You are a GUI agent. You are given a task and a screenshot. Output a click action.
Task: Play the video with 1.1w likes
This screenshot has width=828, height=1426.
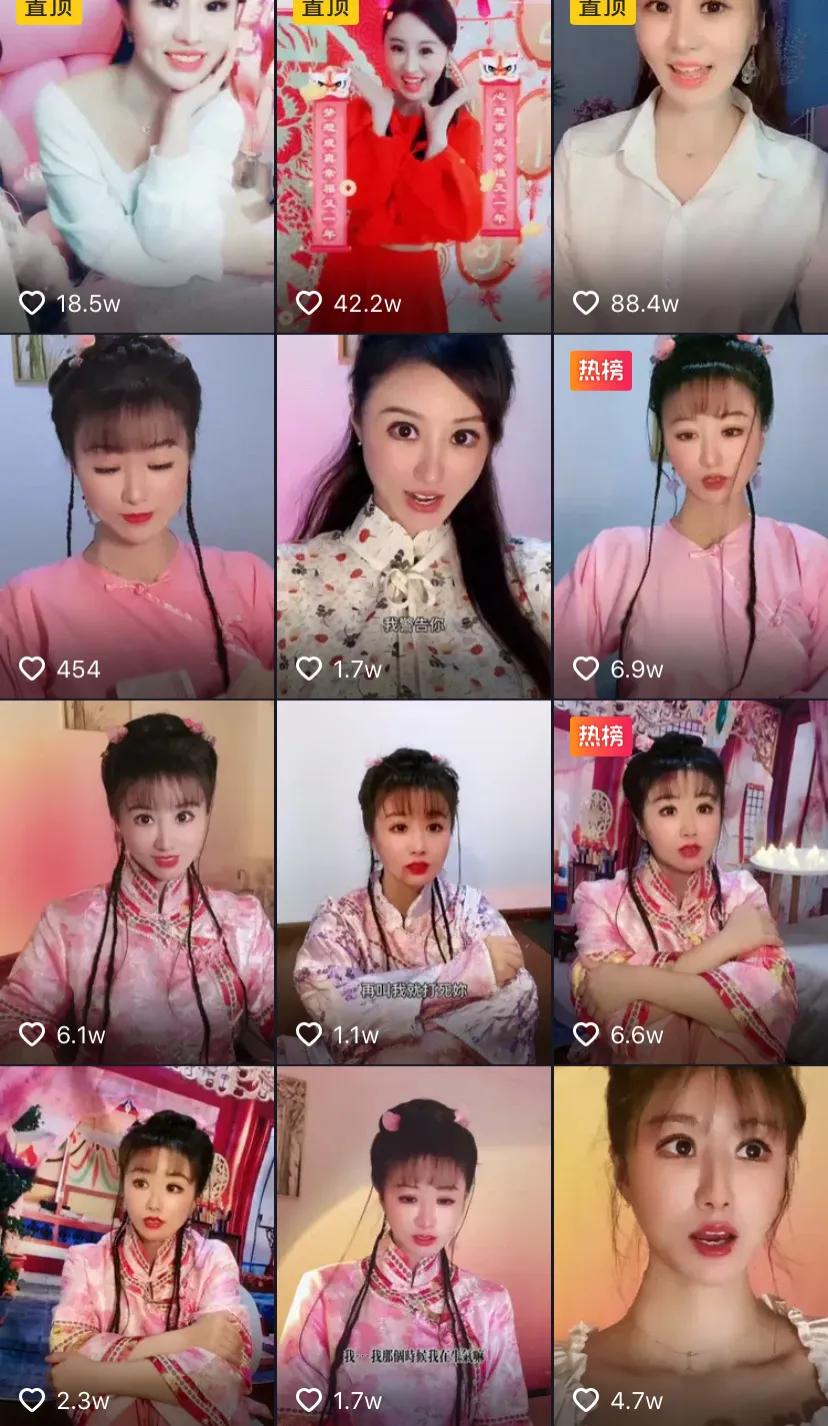(413, 882)
